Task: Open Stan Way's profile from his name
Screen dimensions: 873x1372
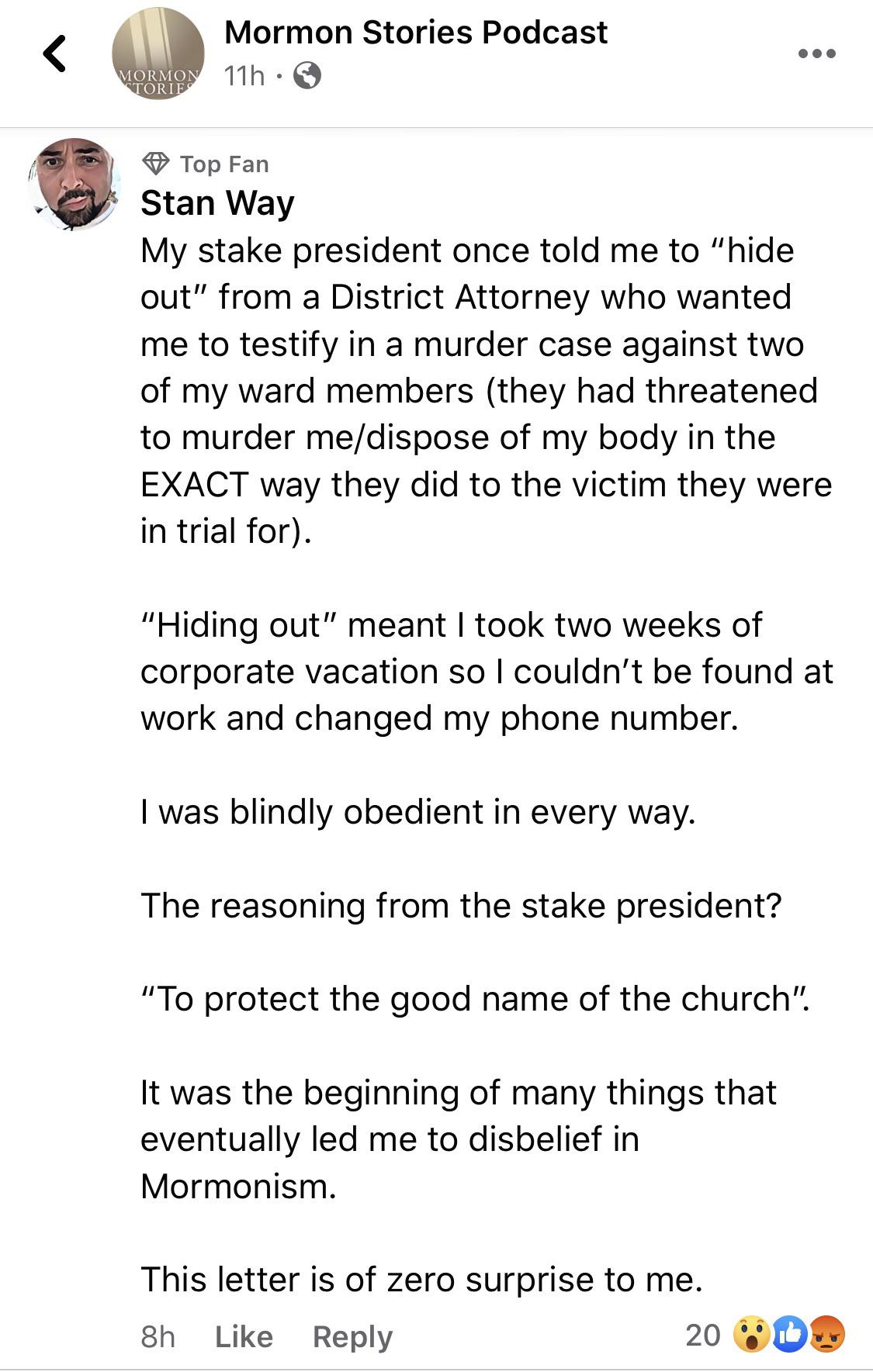Action: [x=217, y=203]
